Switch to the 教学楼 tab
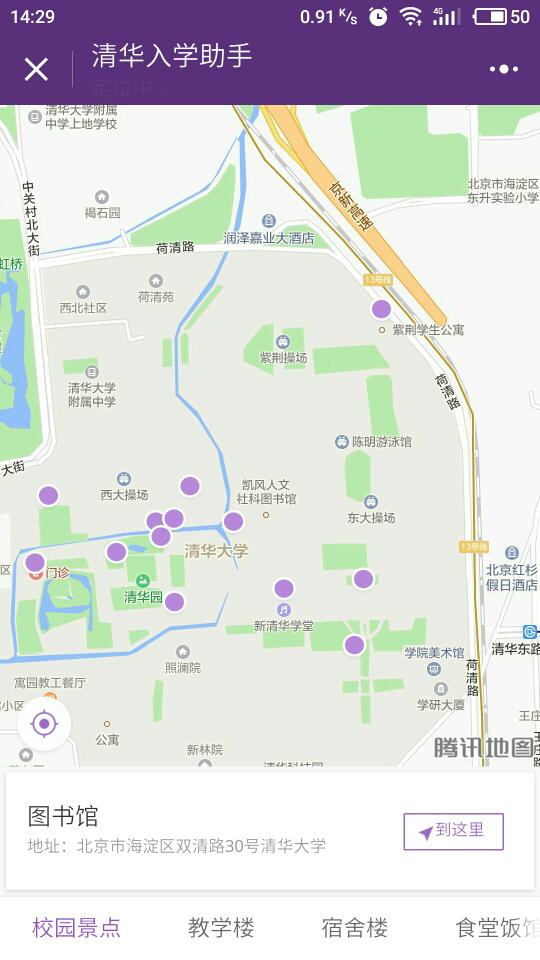The height and width of the screenshot is (960, 540). (x=221, y=928)
